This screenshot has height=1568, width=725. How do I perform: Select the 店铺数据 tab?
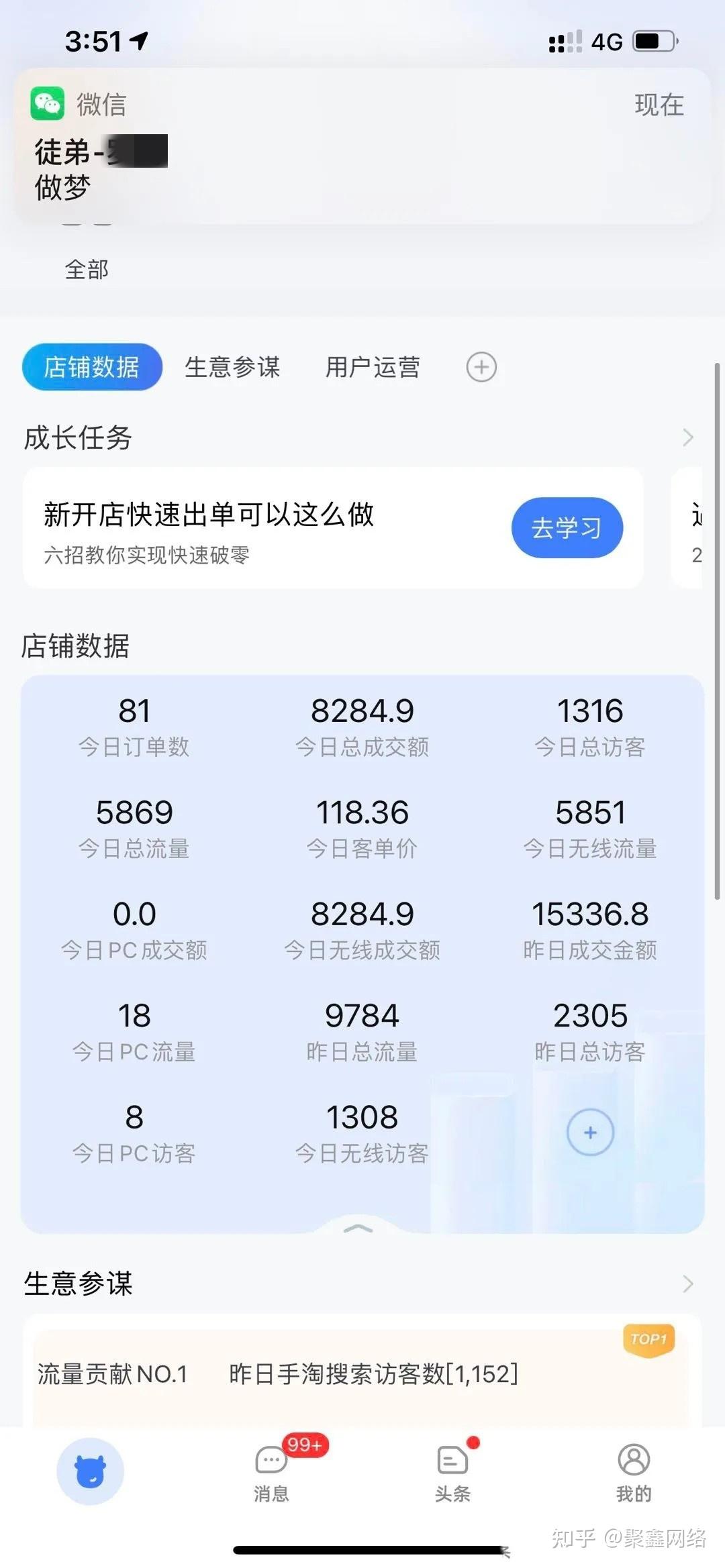(92, 367)
